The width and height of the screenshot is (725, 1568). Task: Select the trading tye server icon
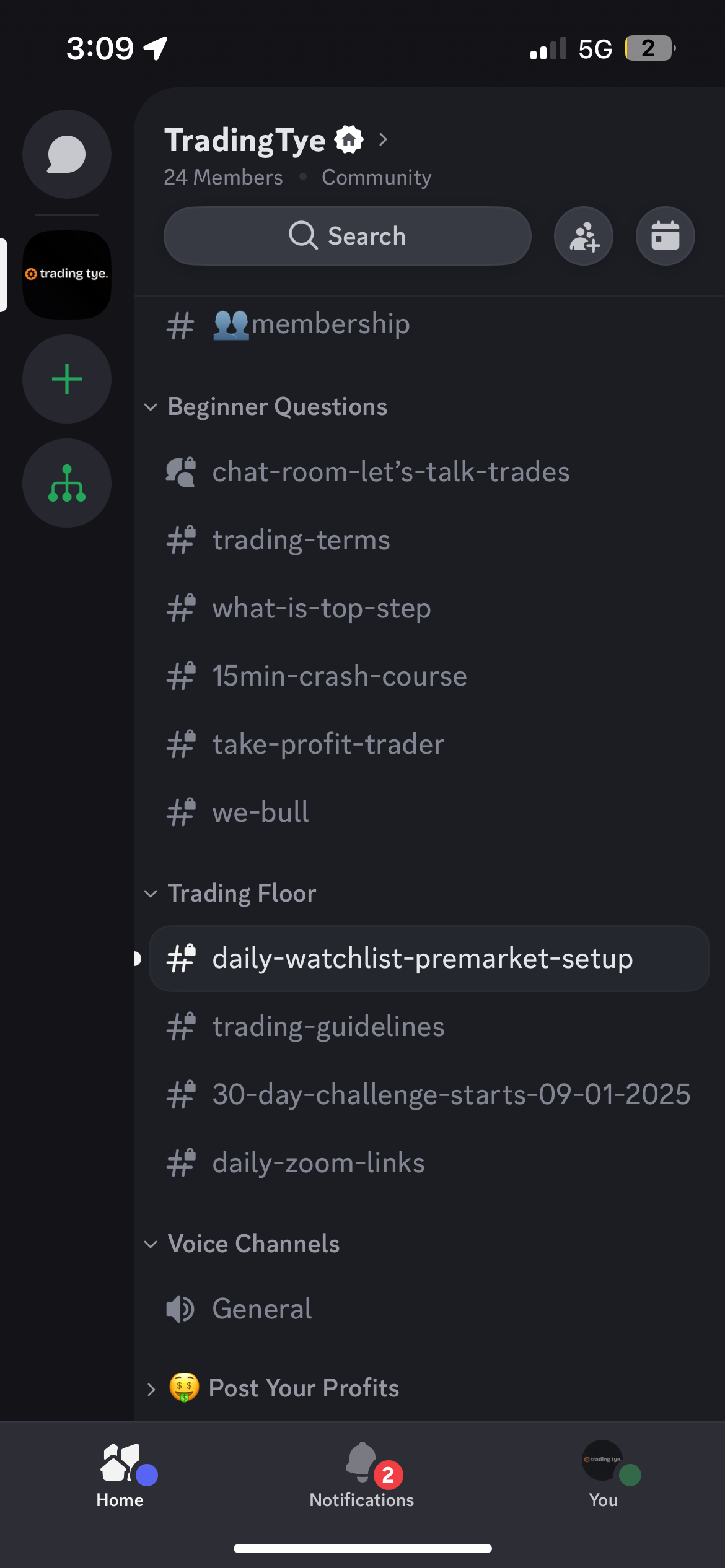(66, 276)
